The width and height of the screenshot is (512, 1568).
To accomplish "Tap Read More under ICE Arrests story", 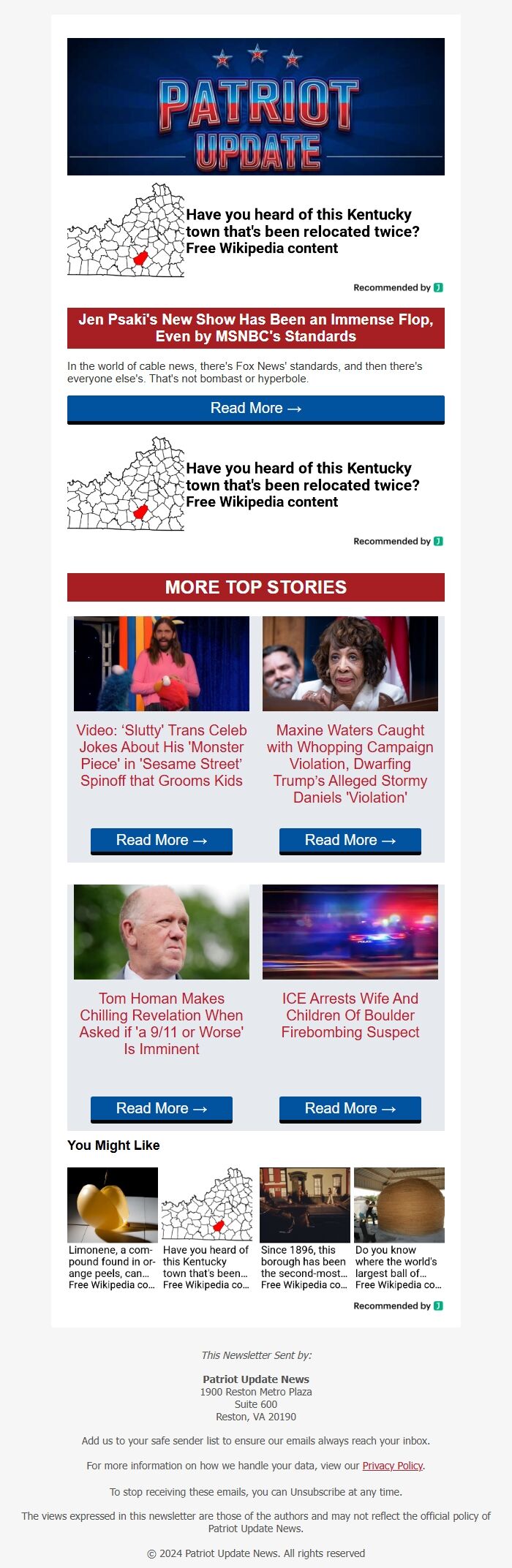I will coord(350,1108).
